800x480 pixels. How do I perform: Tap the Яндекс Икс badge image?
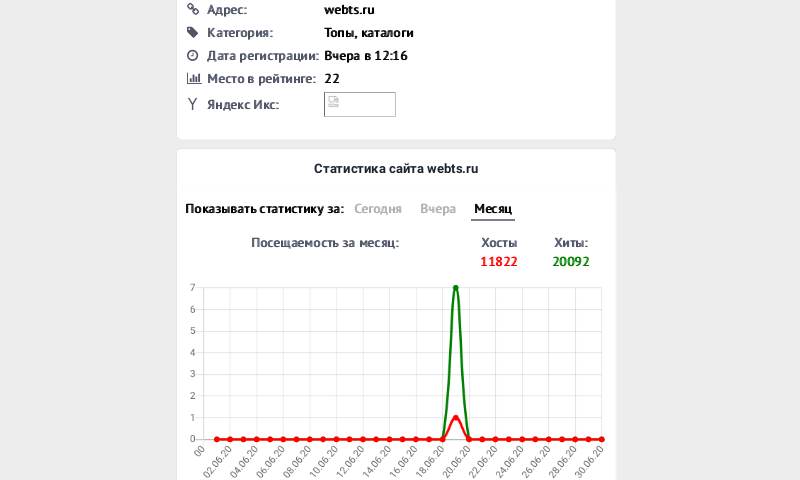point(360,104)
